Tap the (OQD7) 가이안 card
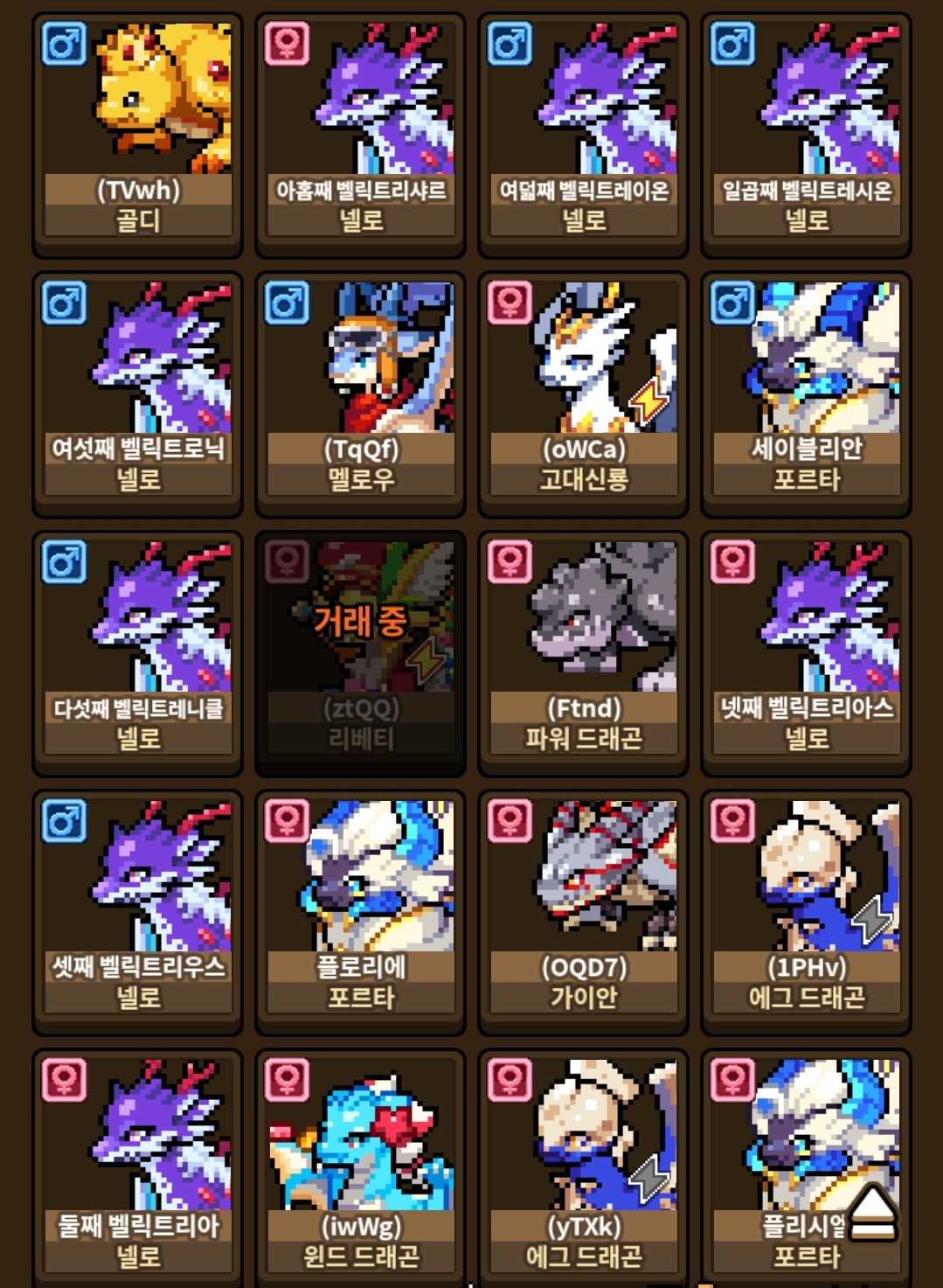The image size is (943, 1288). (x=583, y=909)
